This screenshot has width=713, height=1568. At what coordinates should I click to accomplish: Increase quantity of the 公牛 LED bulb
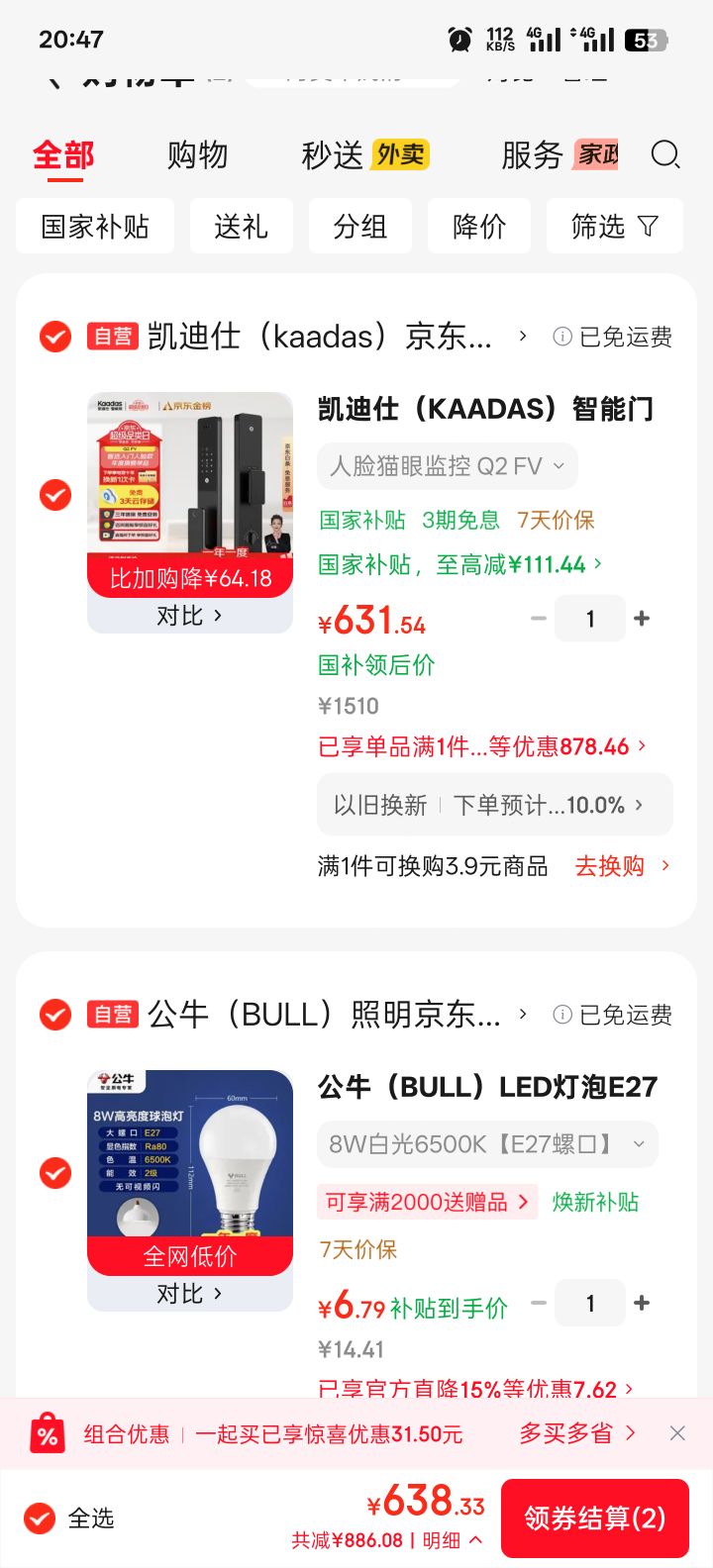642,1304
